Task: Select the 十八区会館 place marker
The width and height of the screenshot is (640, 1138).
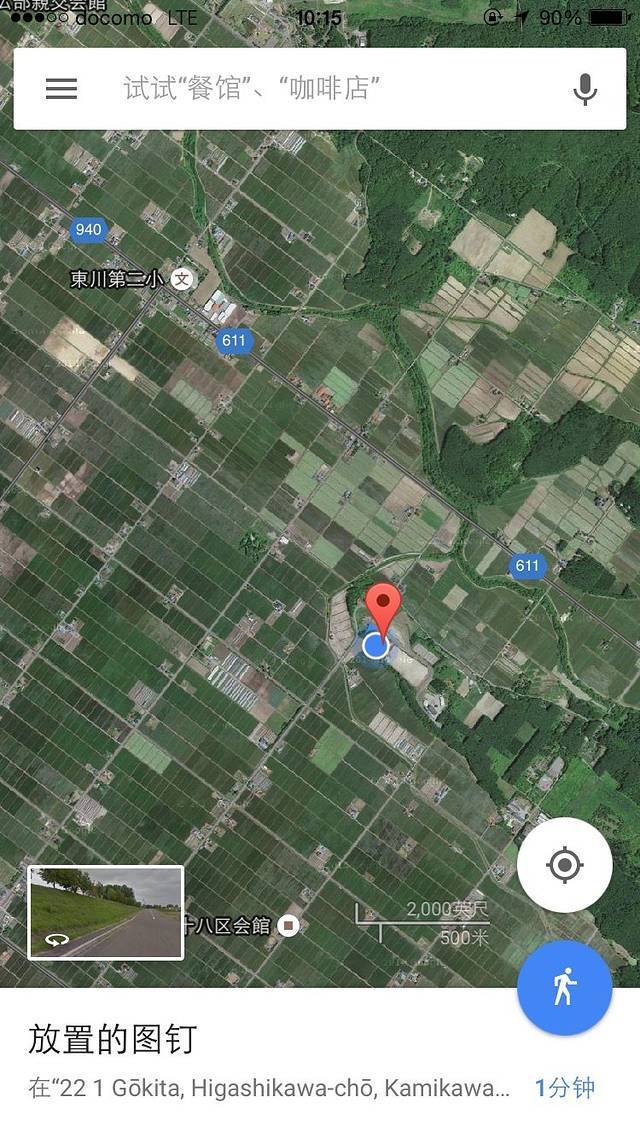Action: 289,926
